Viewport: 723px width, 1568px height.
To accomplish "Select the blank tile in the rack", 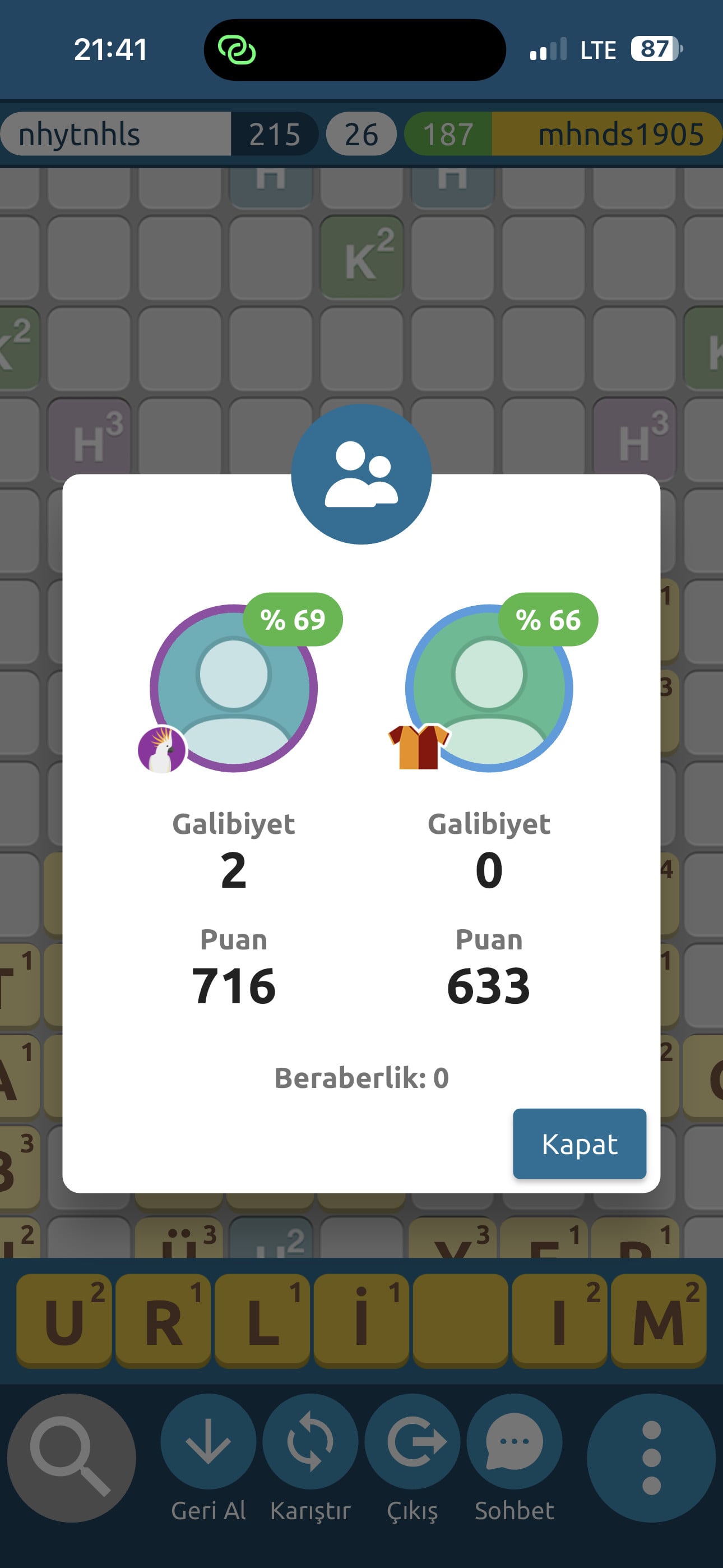I will (460, 1320).
